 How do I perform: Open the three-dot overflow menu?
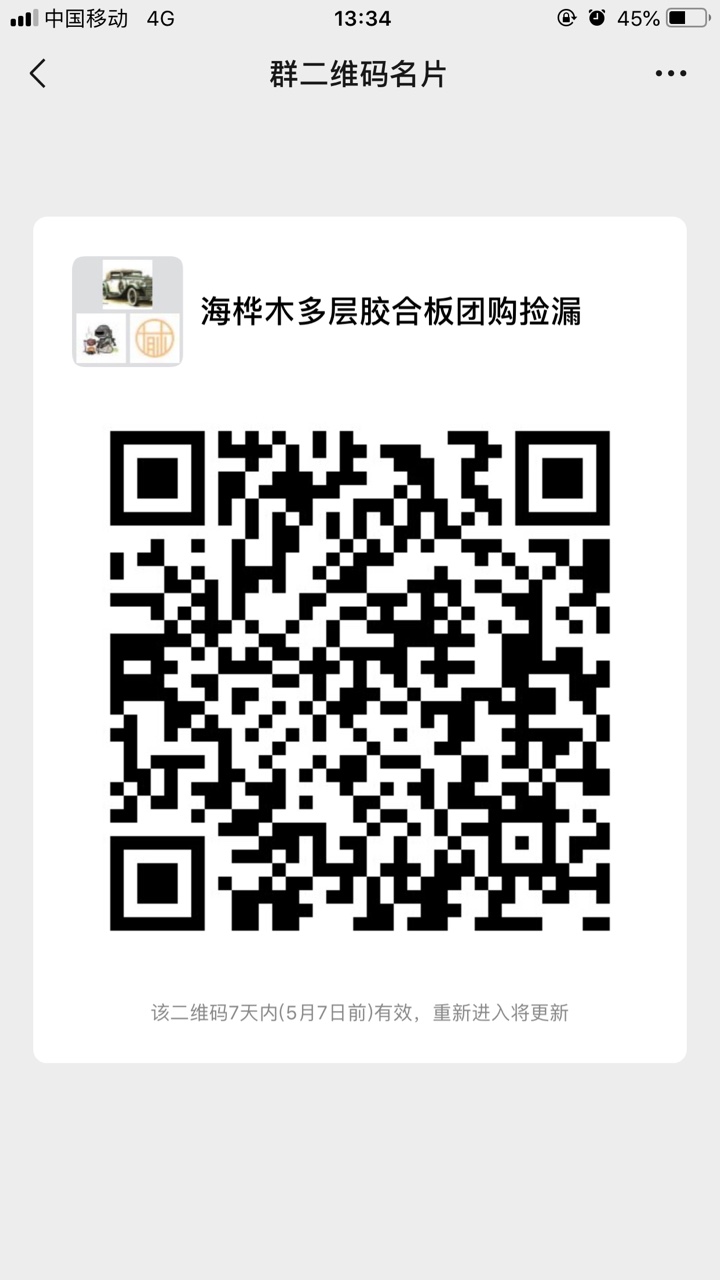click(671, 73)
